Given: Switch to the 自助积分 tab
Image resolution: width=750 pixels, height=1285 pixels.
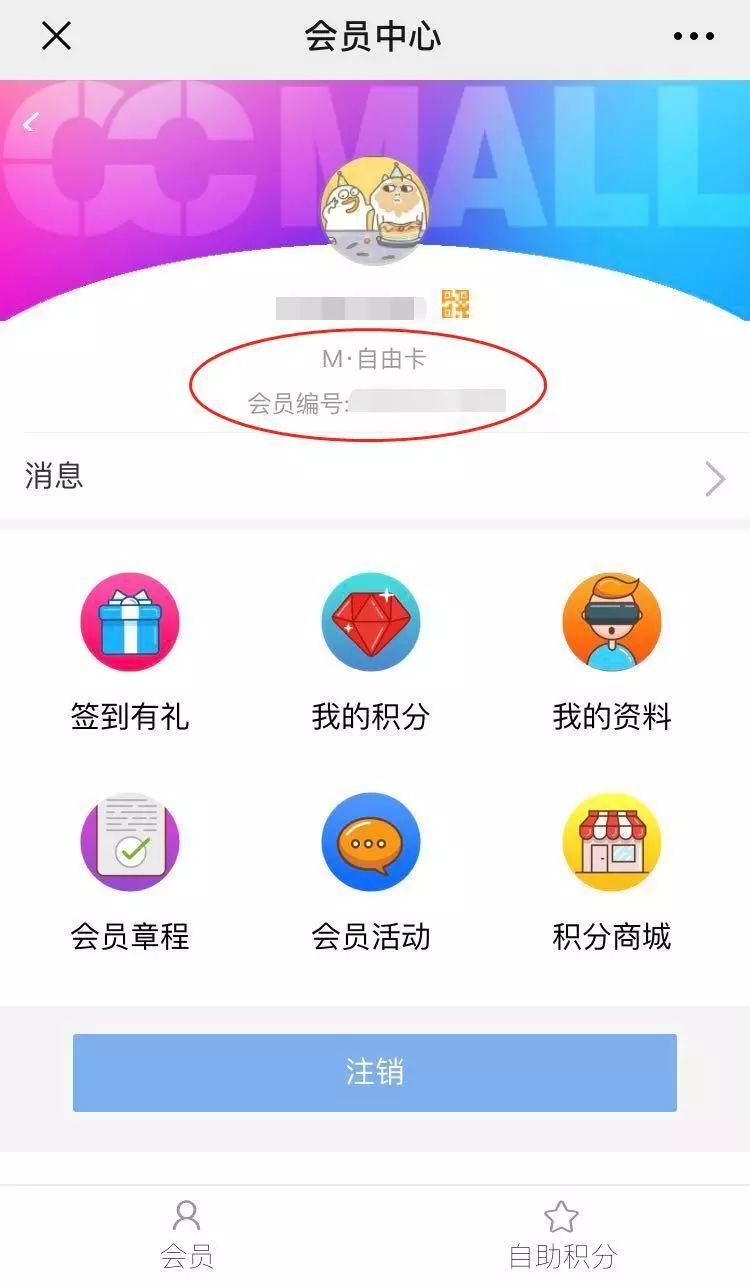Looking at the screenshot, I should coord(562,1234).
